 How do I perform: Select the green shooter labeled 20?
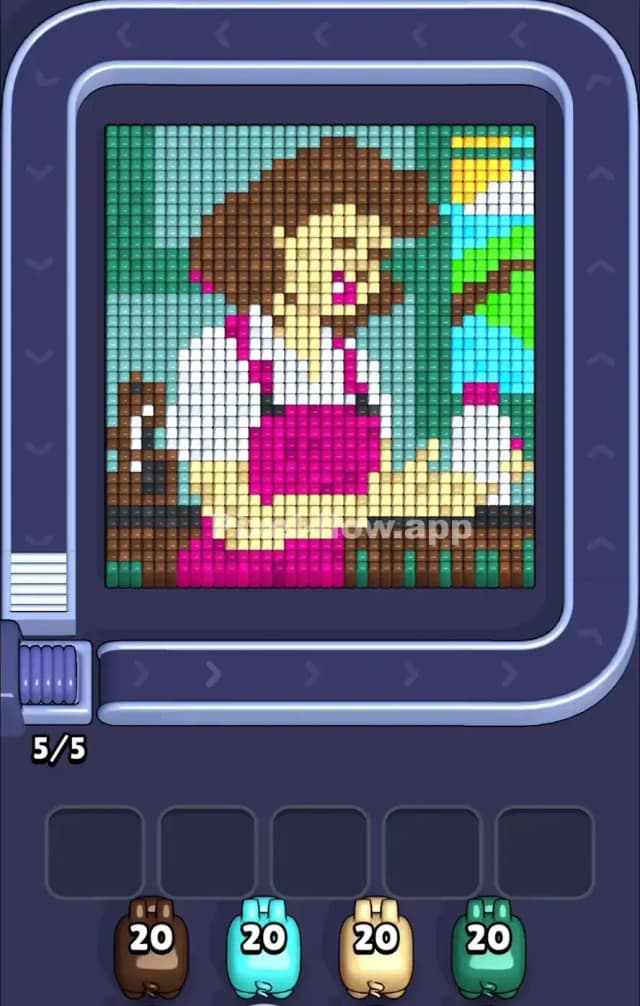pyautogui.click(x=488, y=940)
